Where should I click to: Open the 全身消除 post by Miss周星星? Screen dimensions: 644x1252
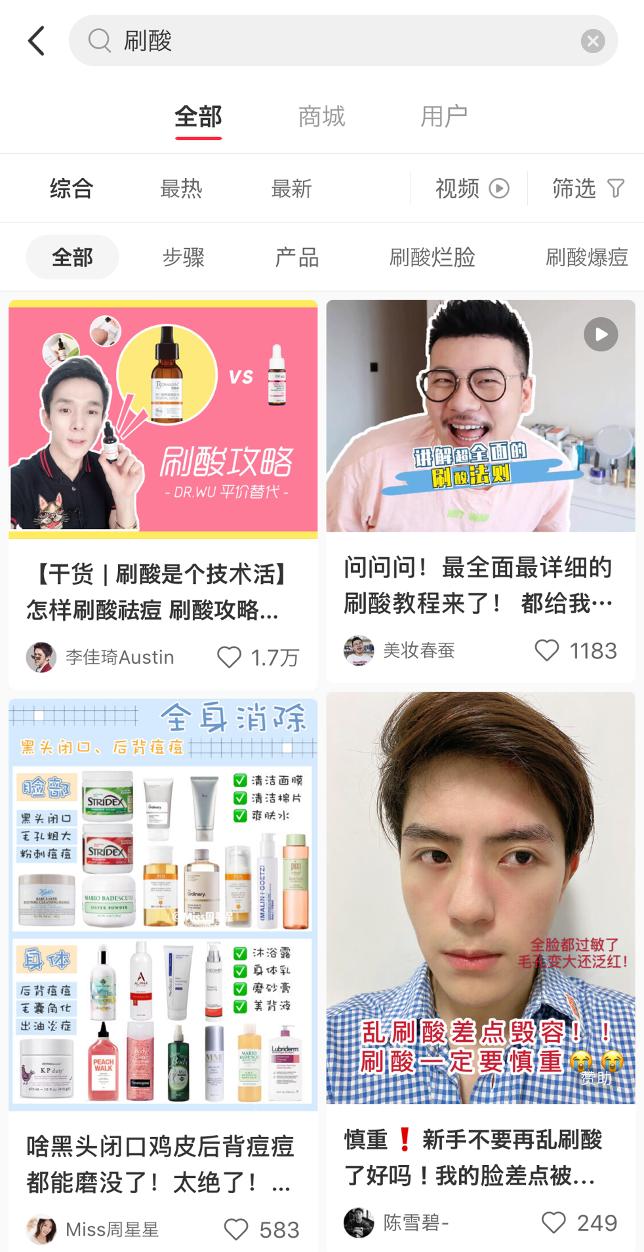point(163,904)
